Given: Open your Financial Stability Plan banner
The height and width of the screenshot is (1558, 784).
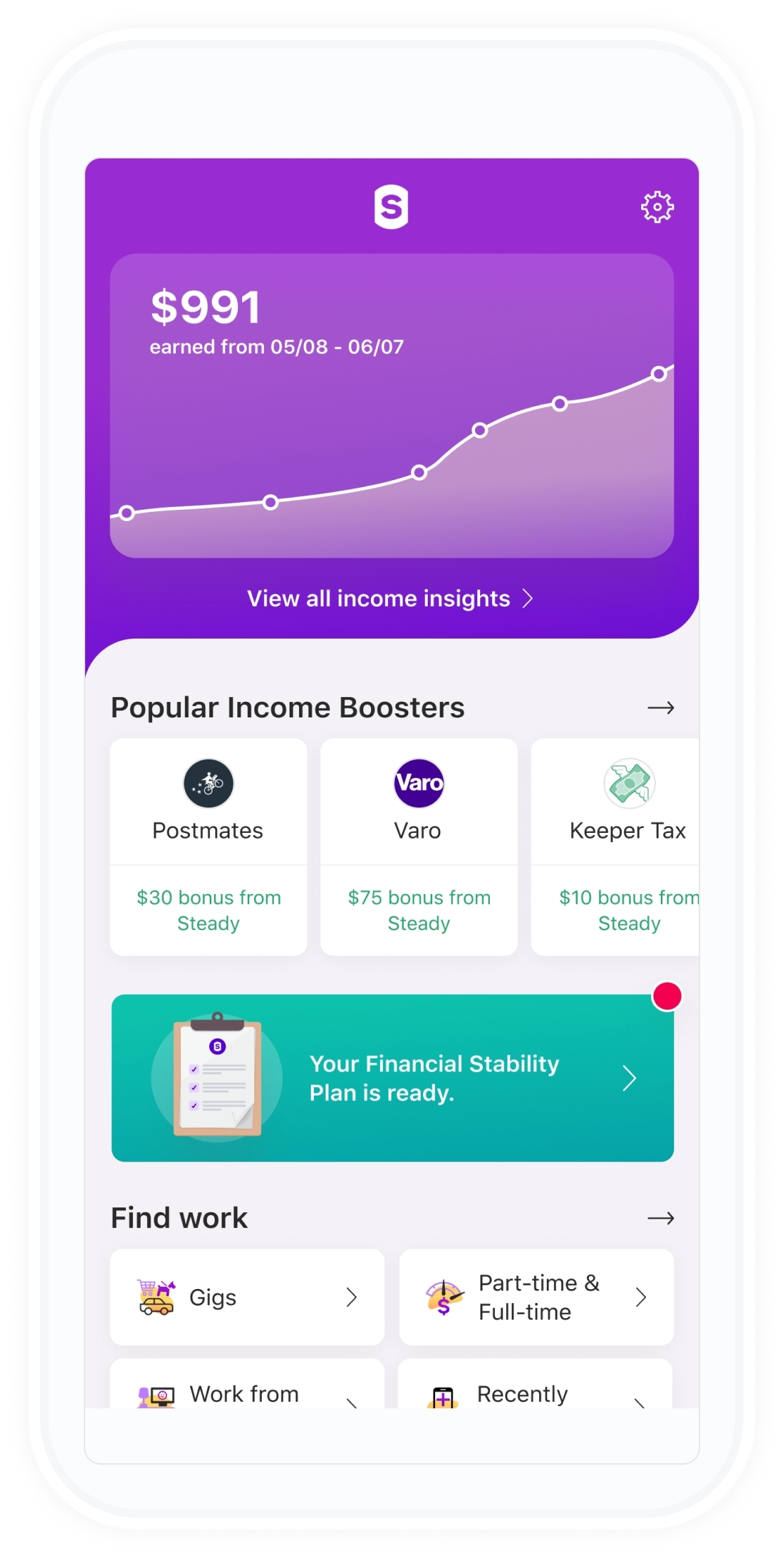Looking at the screenshot, I should [x=392, y=1077].
